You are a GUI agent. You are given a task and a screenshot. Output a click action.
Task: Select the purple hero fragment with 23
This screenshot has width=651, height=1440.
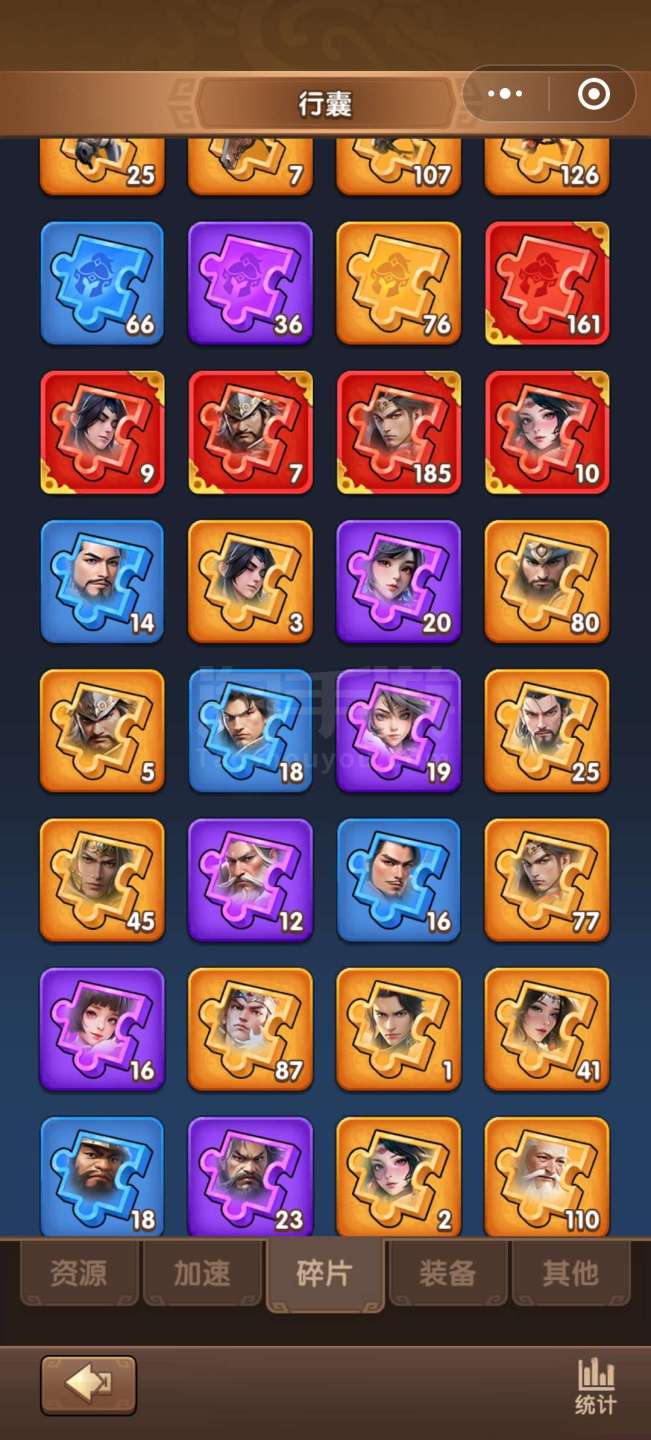(250, 1177)
